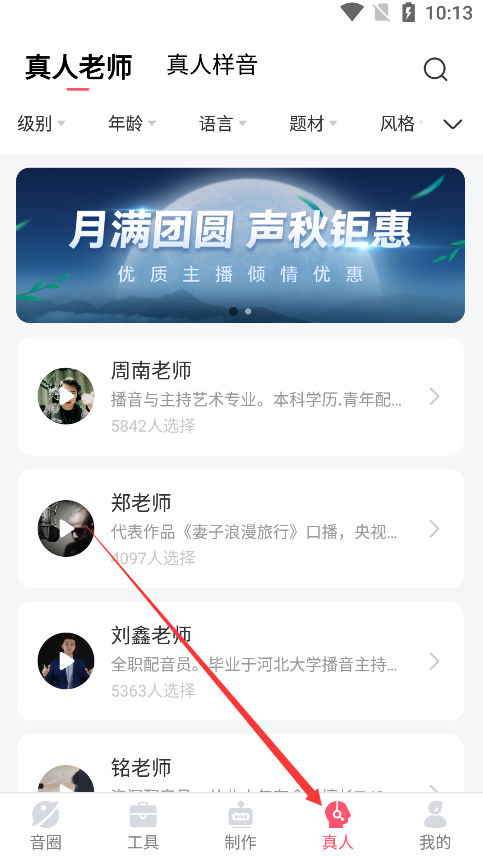Open the 风格 filter dropdown
Screen dimensions: 483x856
click(x=401, y=123)
